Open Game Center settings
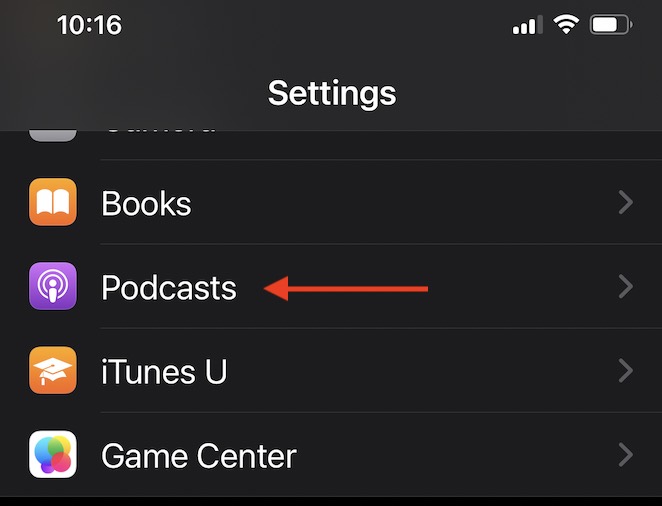 [x=198, y=456]
